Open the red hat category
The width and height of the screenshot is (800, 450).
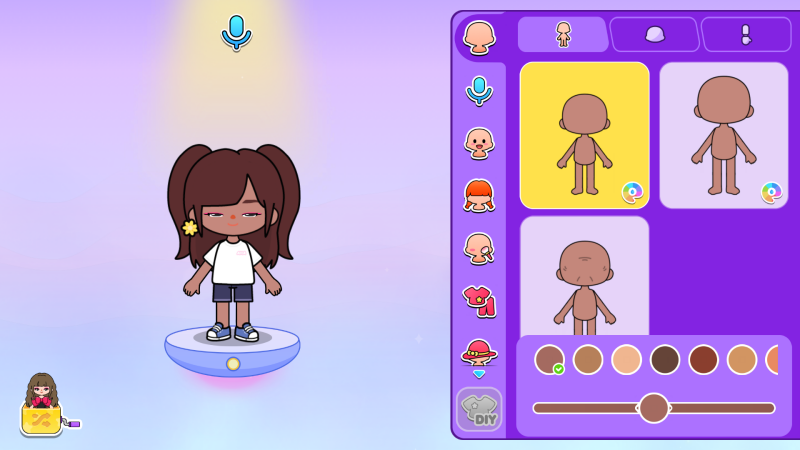point(479,352)
